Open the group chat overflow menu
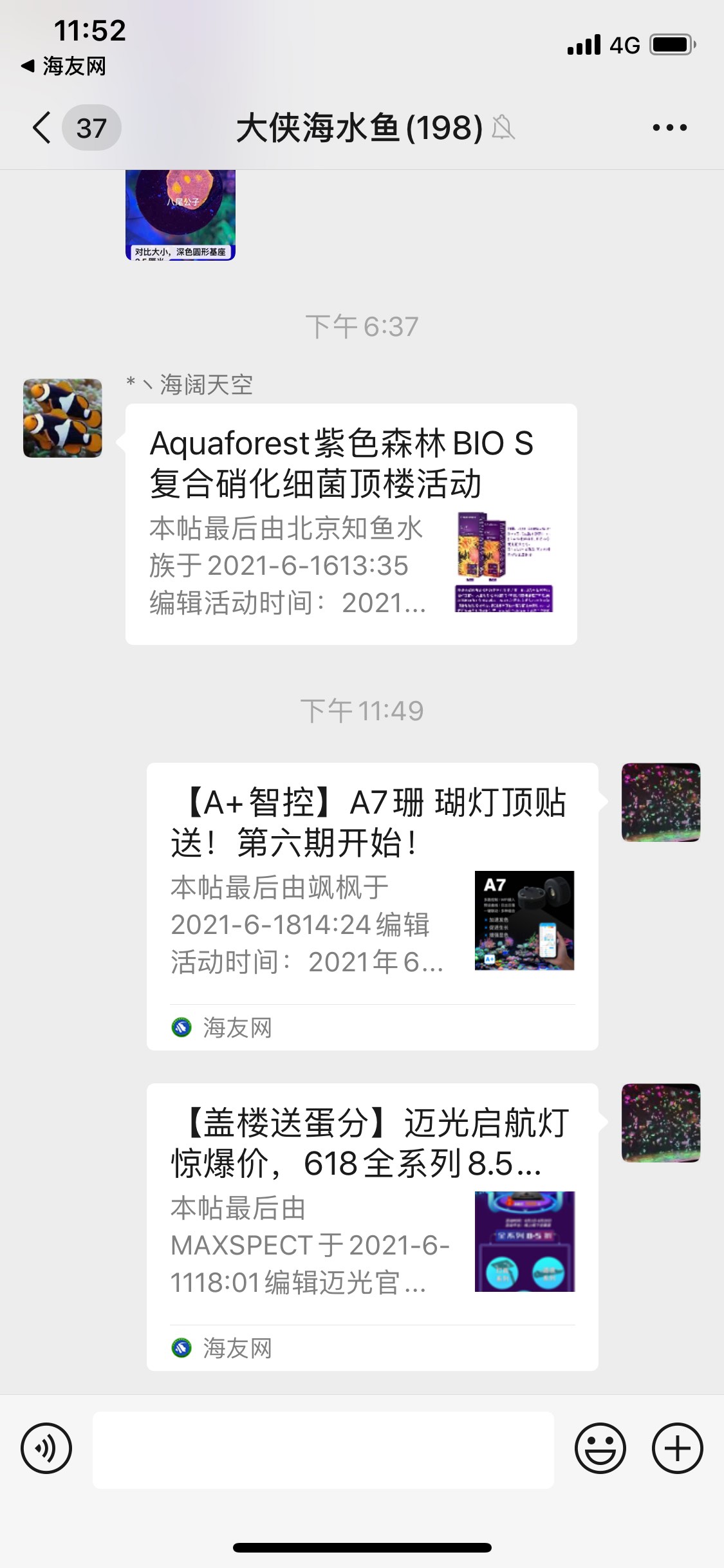This screenshot has width=724, height=1568. coord(669,127)
